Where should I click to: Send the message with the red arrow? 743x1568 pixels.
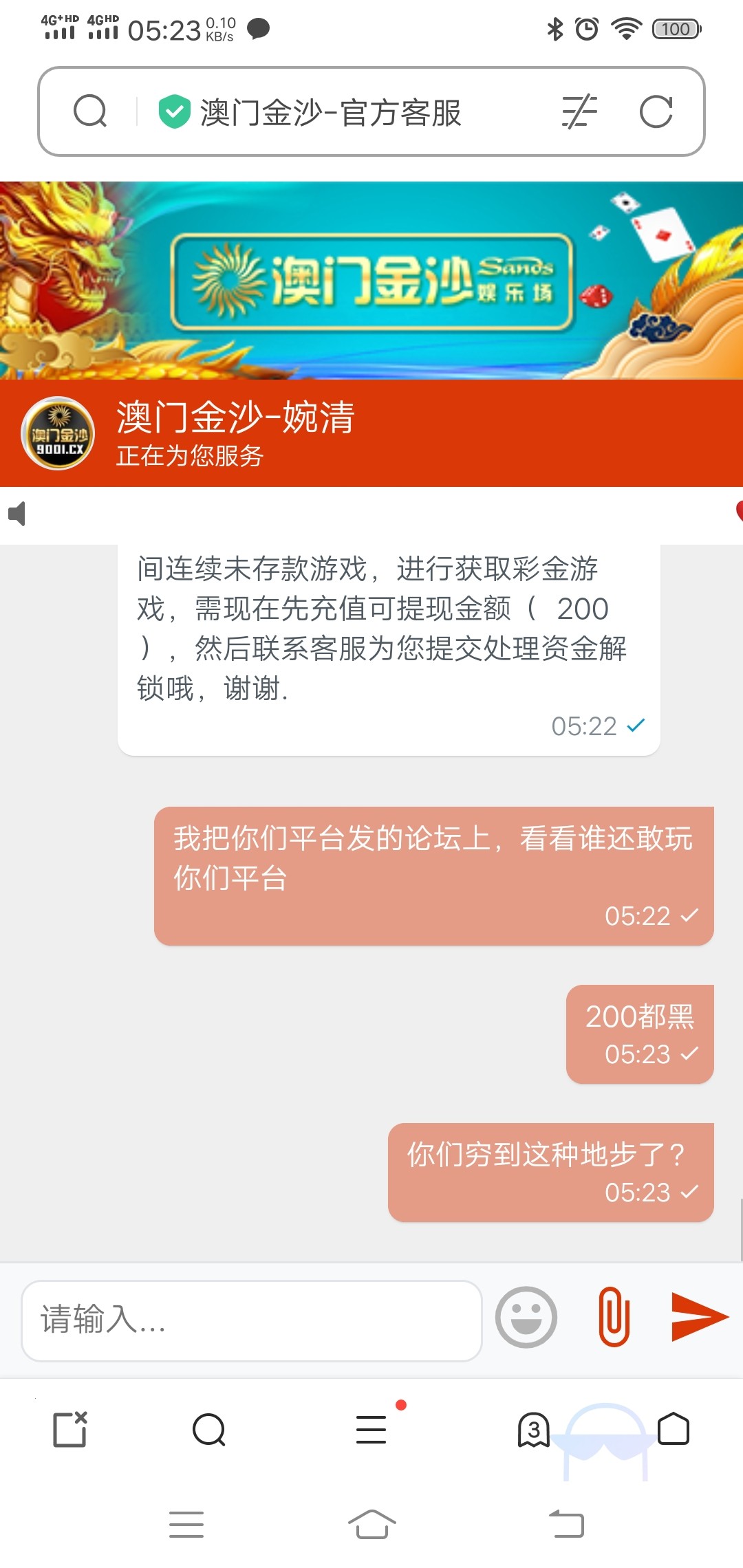698,1317
